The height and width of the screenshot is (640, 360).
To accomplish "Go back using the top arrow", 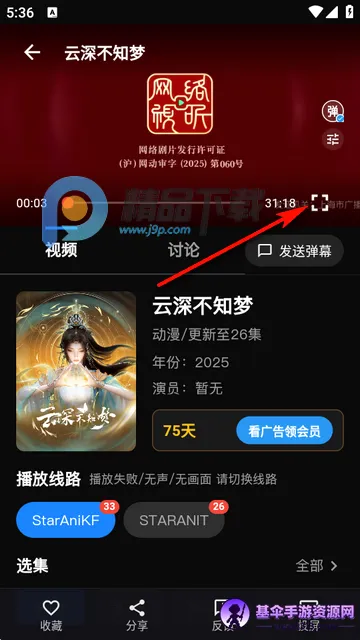I will tap(32, 53).
